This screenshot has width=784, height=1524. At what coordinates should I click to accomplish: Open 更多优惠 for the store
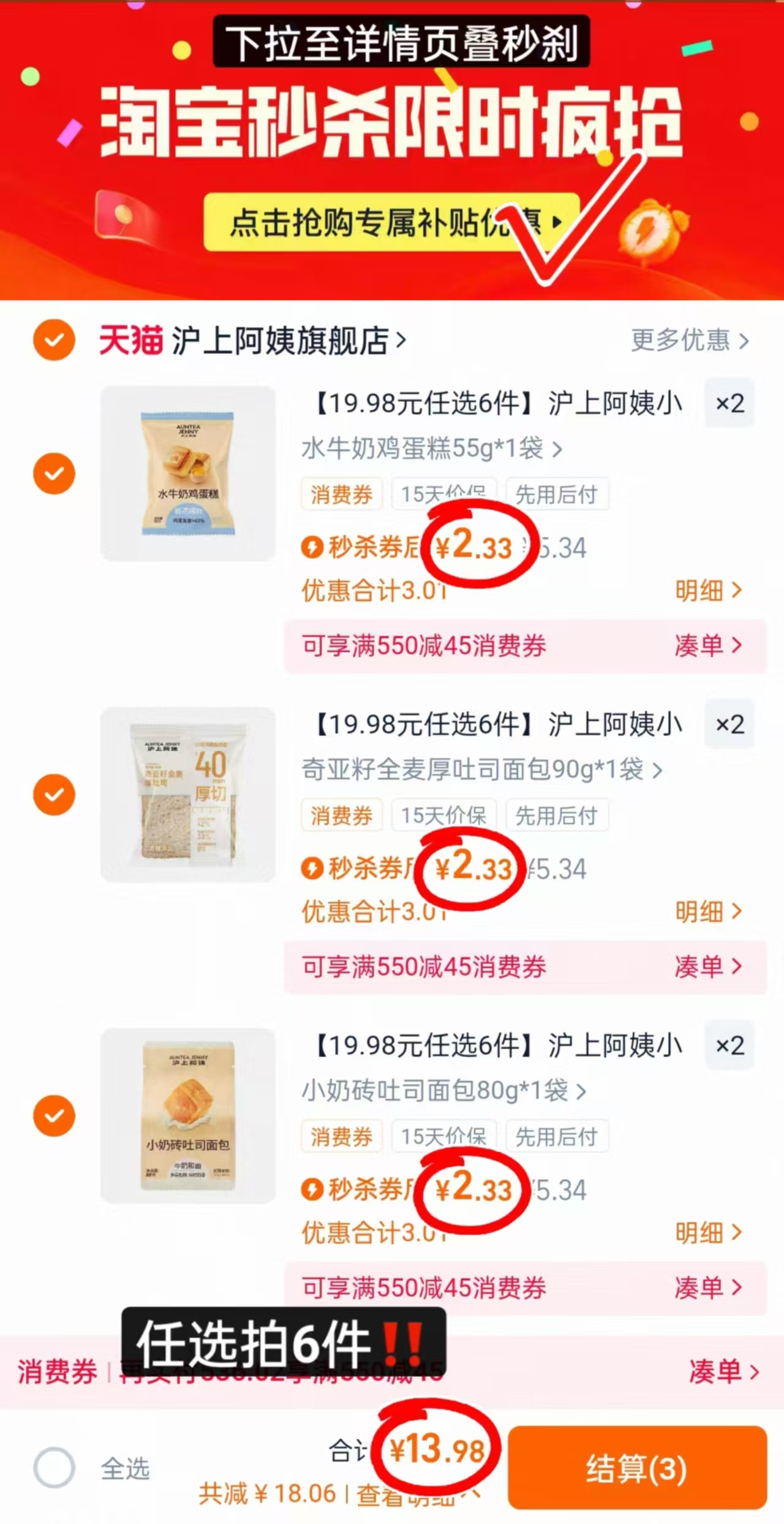click(680, 341)
